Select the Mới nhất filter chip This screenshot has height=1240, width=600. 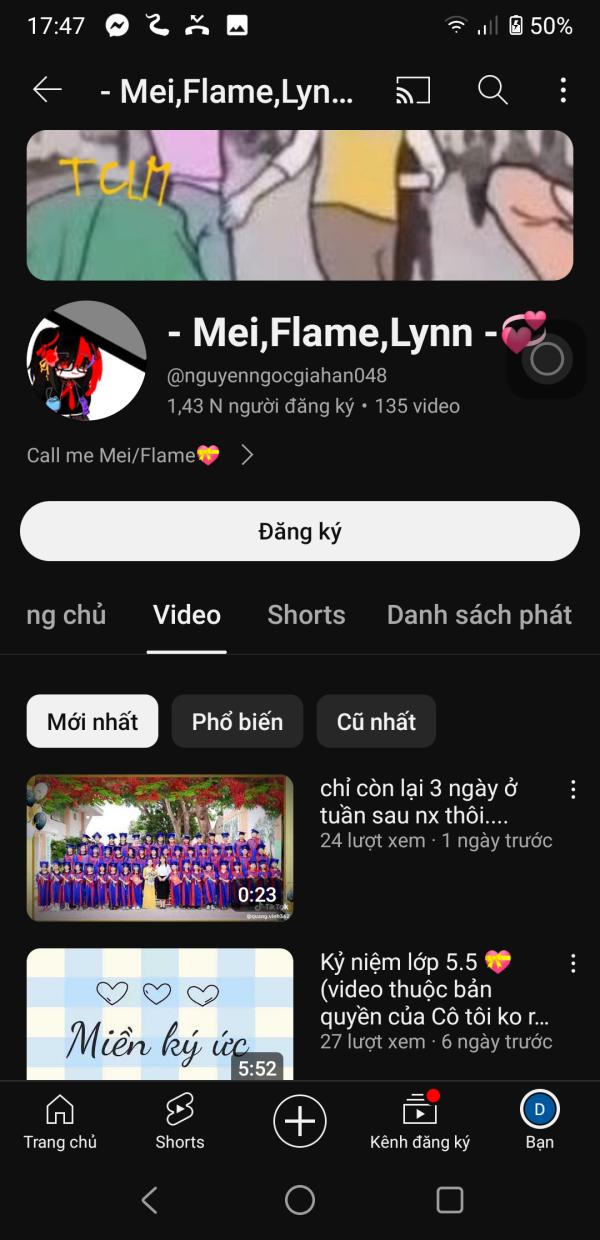(x=92, y=721)
